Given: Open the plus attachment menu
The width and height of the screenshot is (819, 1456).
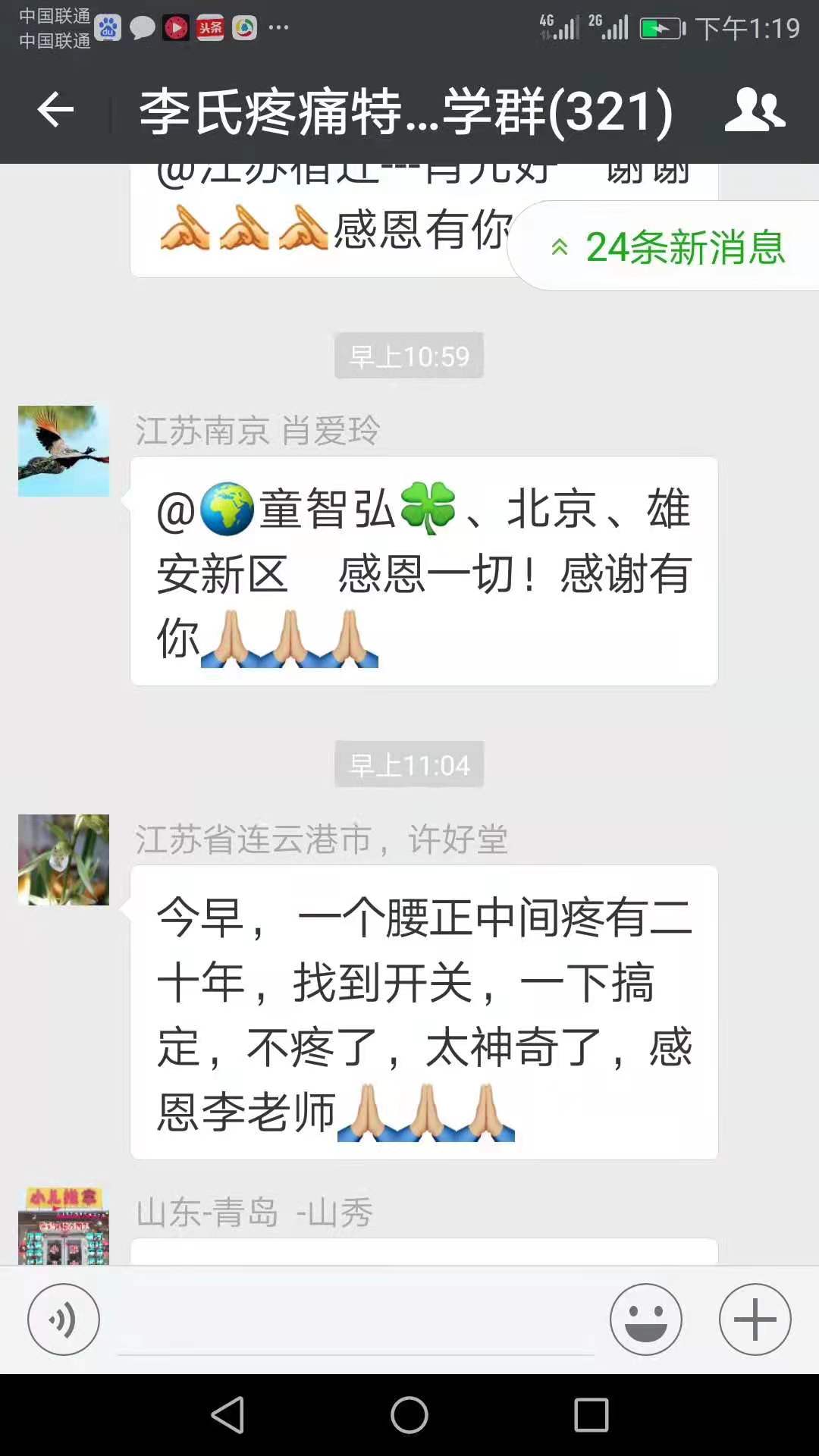Looking at the screenshot, I should pyautogui.click(x=755, y=1319).
